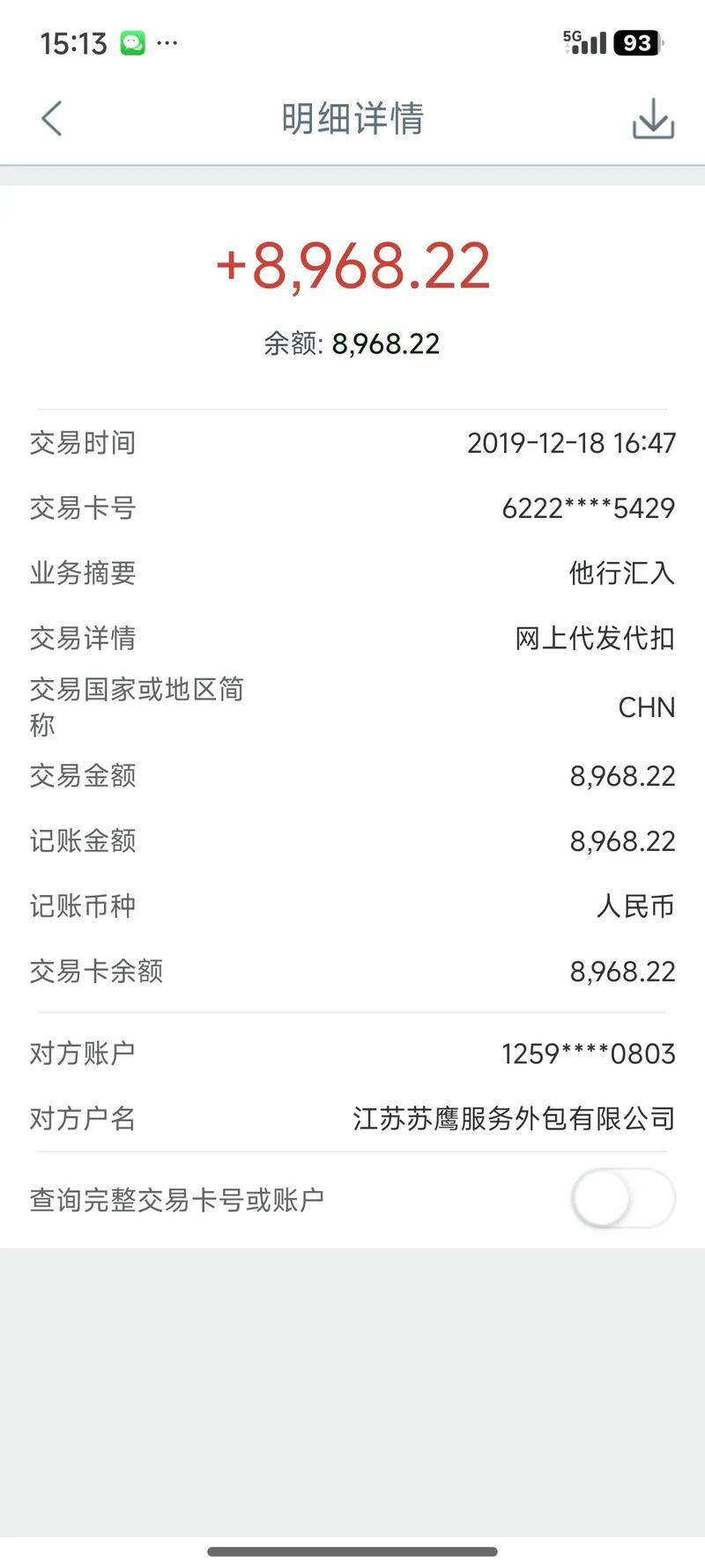This screenshot has width=705, height=1568.
Task: Tap the masked card number 6222****5429
Action: (587, 508)
